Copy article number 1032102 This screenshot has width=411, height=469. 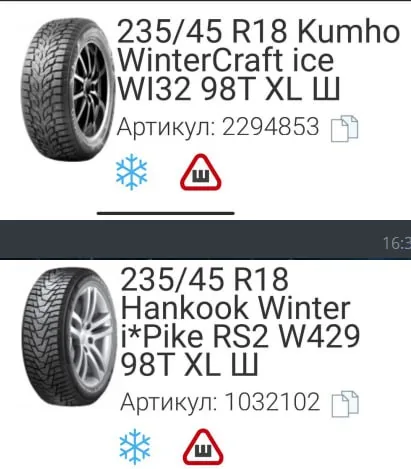[x=345, y=404]
